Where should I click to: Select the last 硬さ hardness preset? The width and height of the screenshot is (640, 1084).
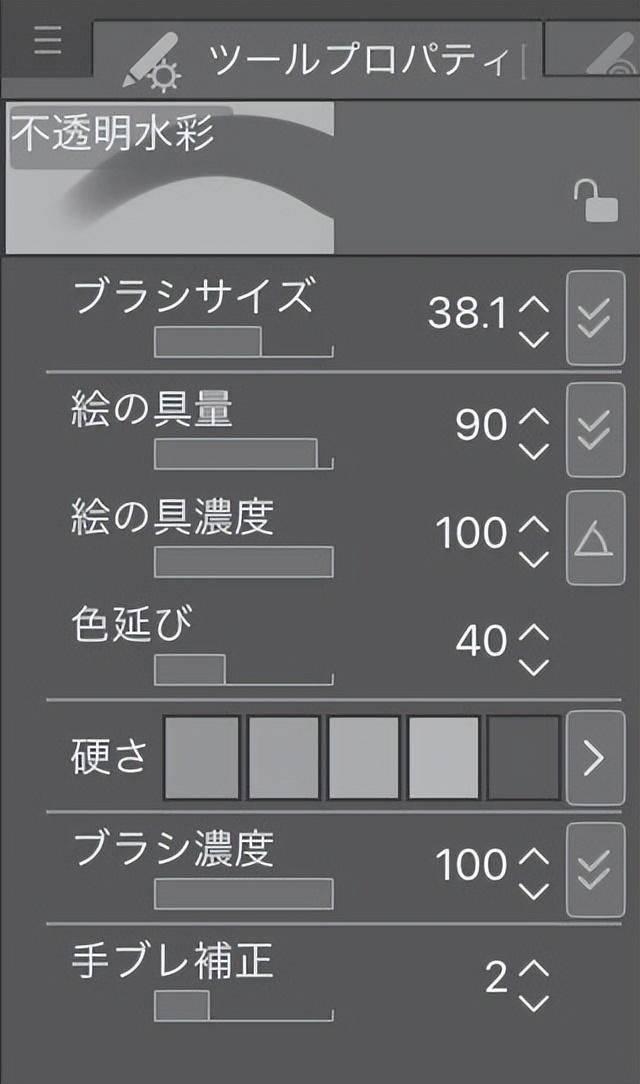tap(523, 757)
